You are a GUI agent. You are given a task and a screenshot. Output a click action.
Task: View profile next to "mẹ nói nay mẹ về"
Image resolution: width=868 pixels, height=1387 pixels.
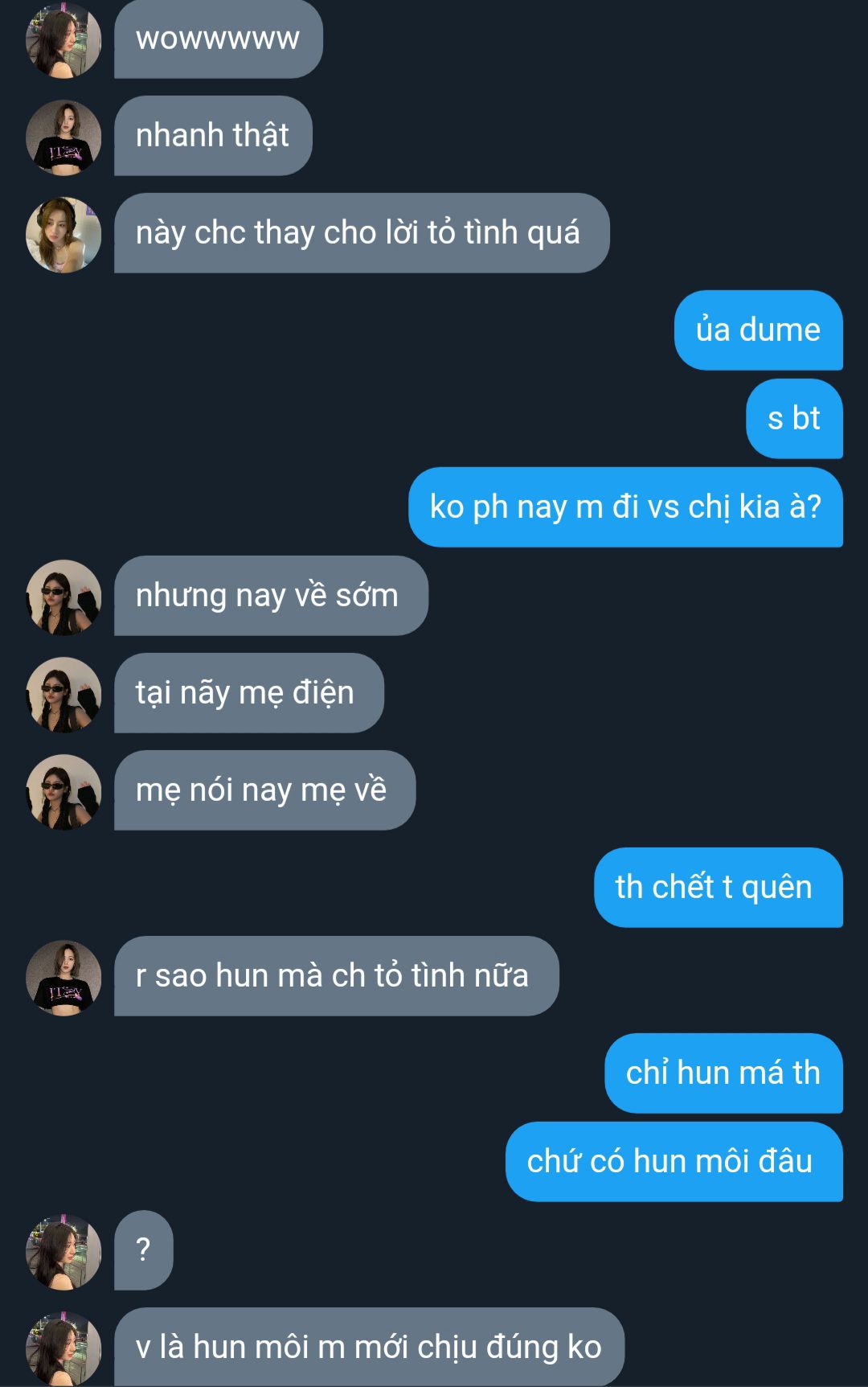(63, 791)
